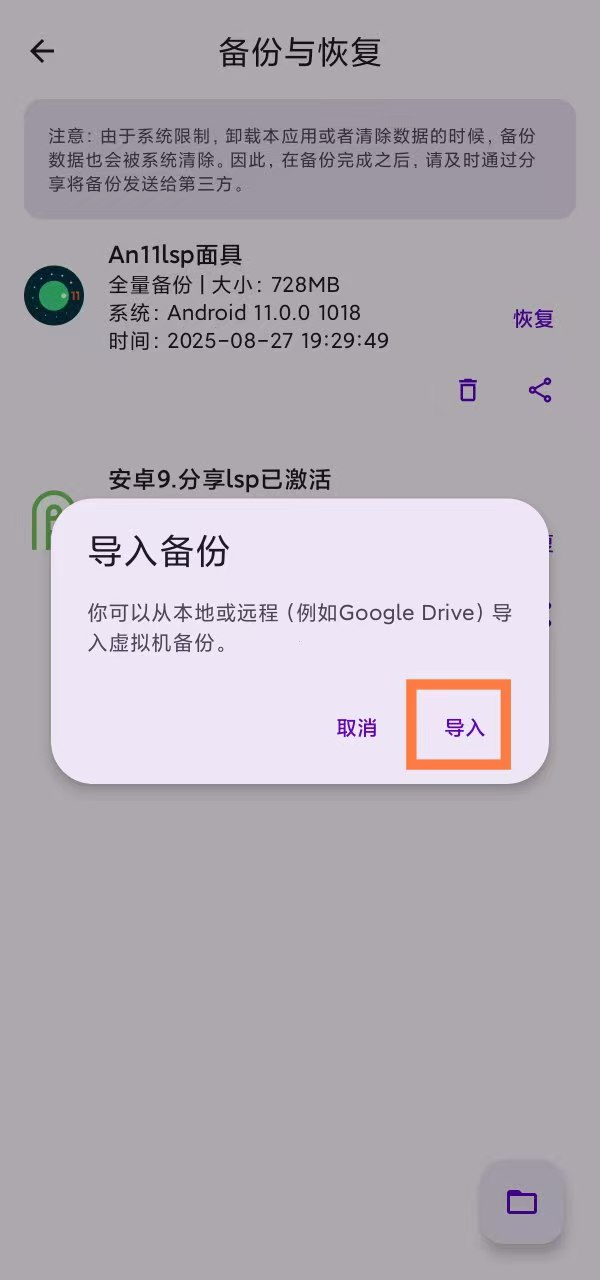The height and width of the screenshot is (1280, 600).
Task: Tap 导入 to import the backup
Action: pyautogui.click(x=464, y=727)
